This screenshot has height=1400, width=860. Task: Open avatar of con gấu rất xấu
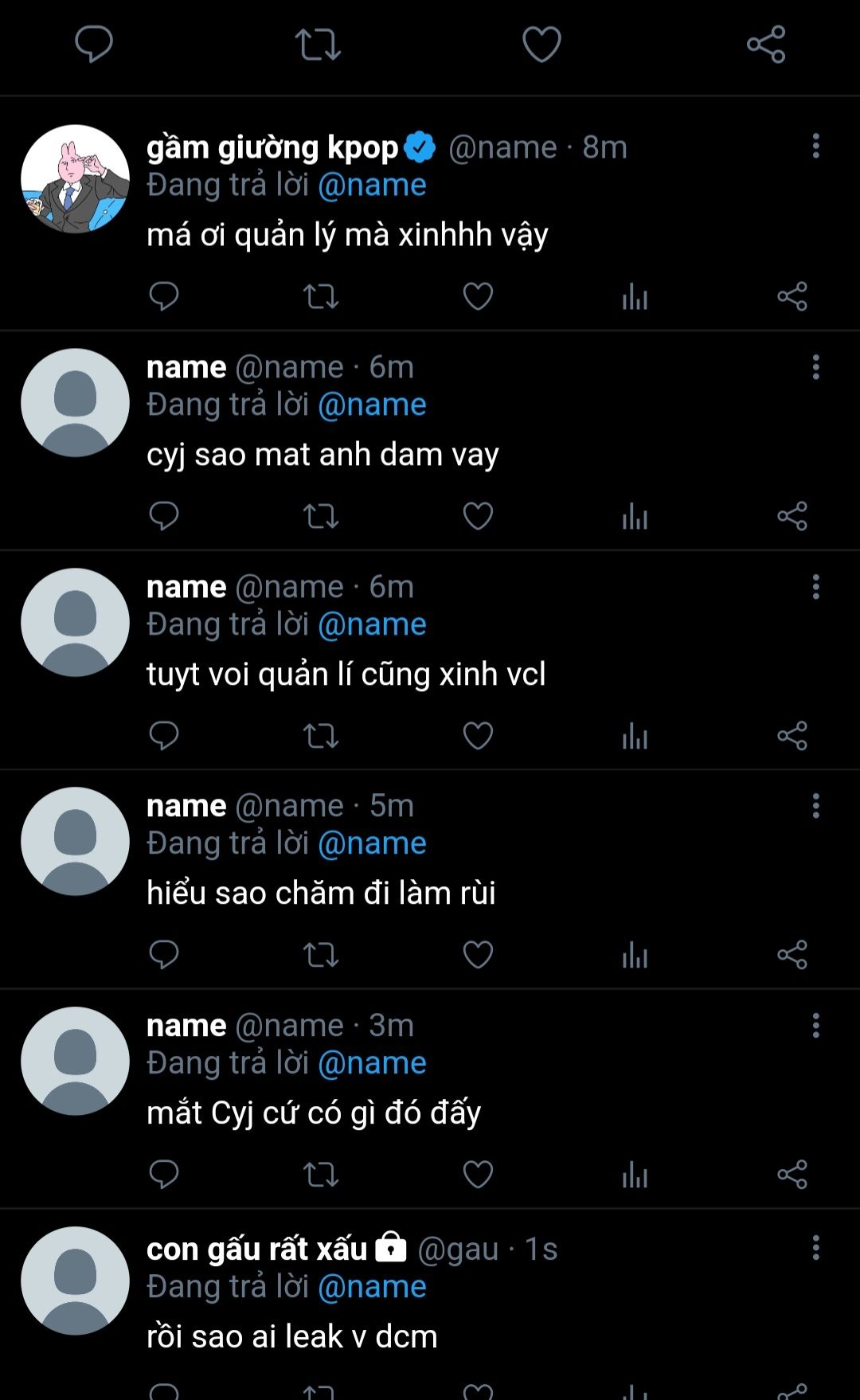(75, 1281)
